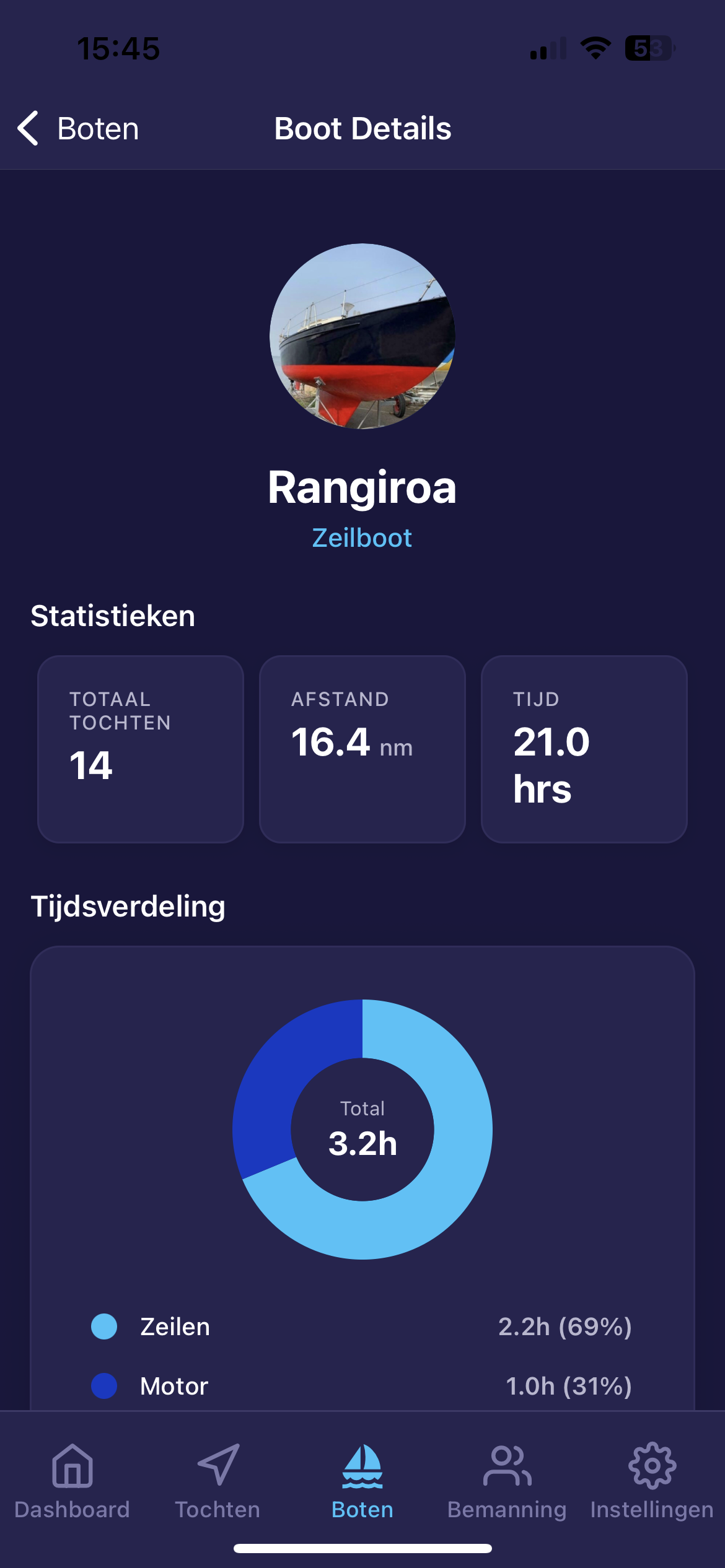
Task: Collapse view with the back chevron
Action: (x=28, y=128)
